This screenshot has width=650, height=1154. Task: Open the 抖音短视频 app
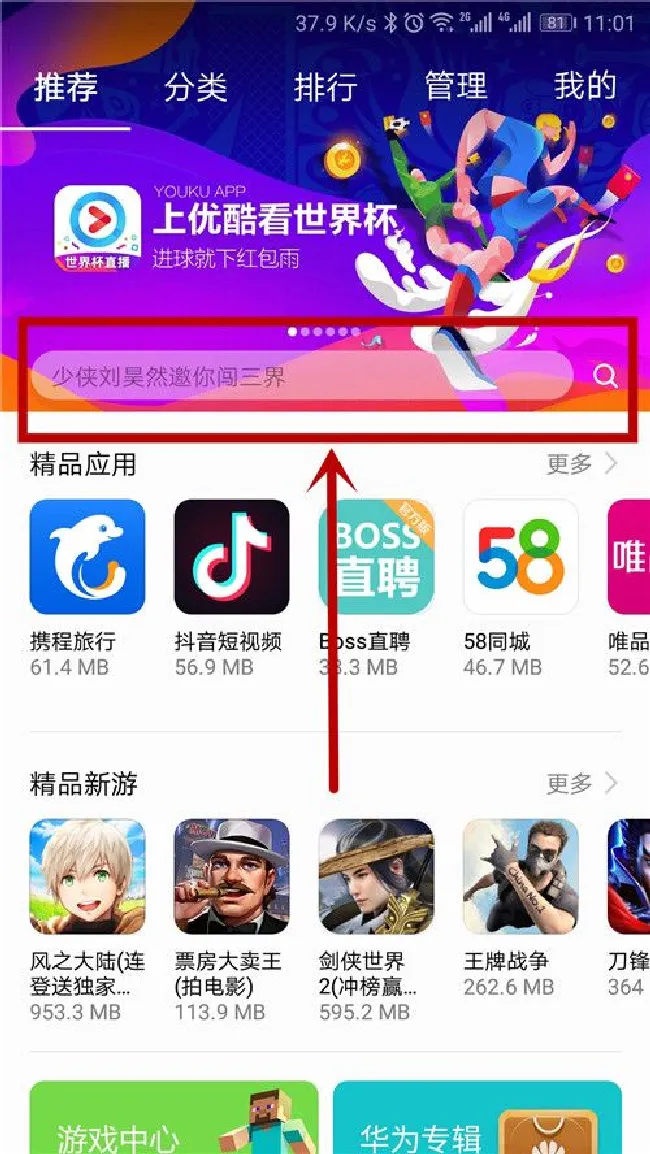231,557
